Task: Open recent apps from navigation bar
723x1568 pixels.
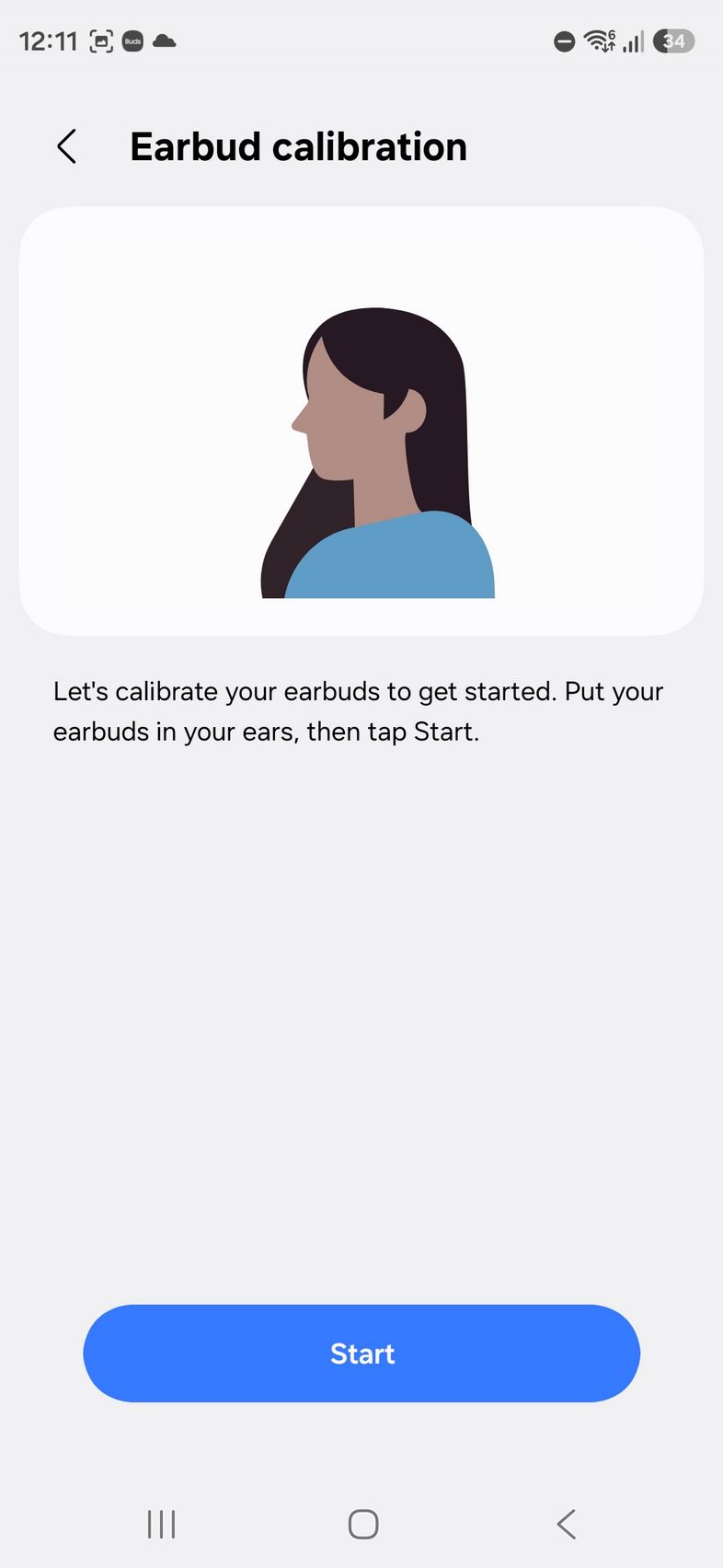Action: [x=161, y=1524]
